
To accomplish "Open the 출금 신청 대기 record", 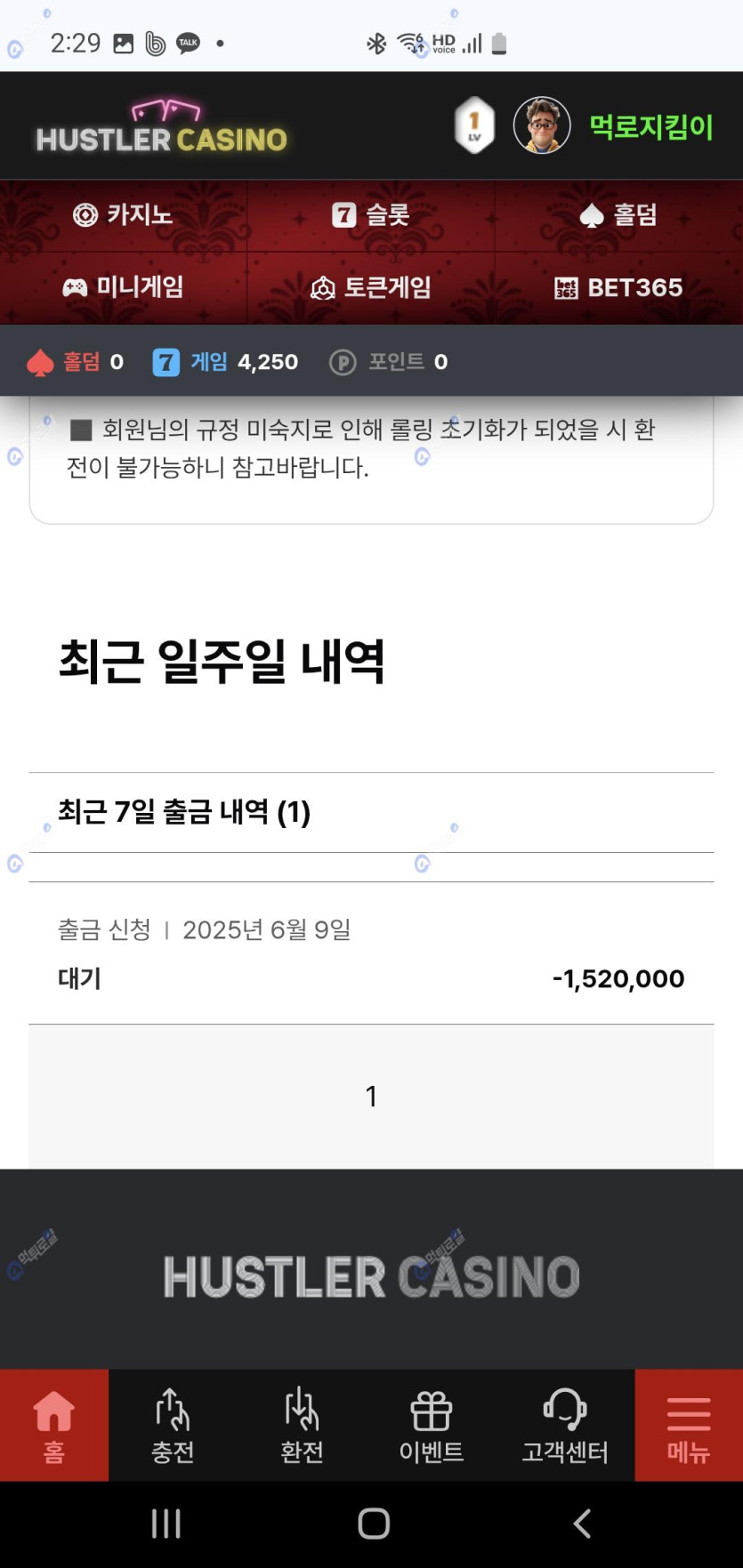I will click(371, 954).
